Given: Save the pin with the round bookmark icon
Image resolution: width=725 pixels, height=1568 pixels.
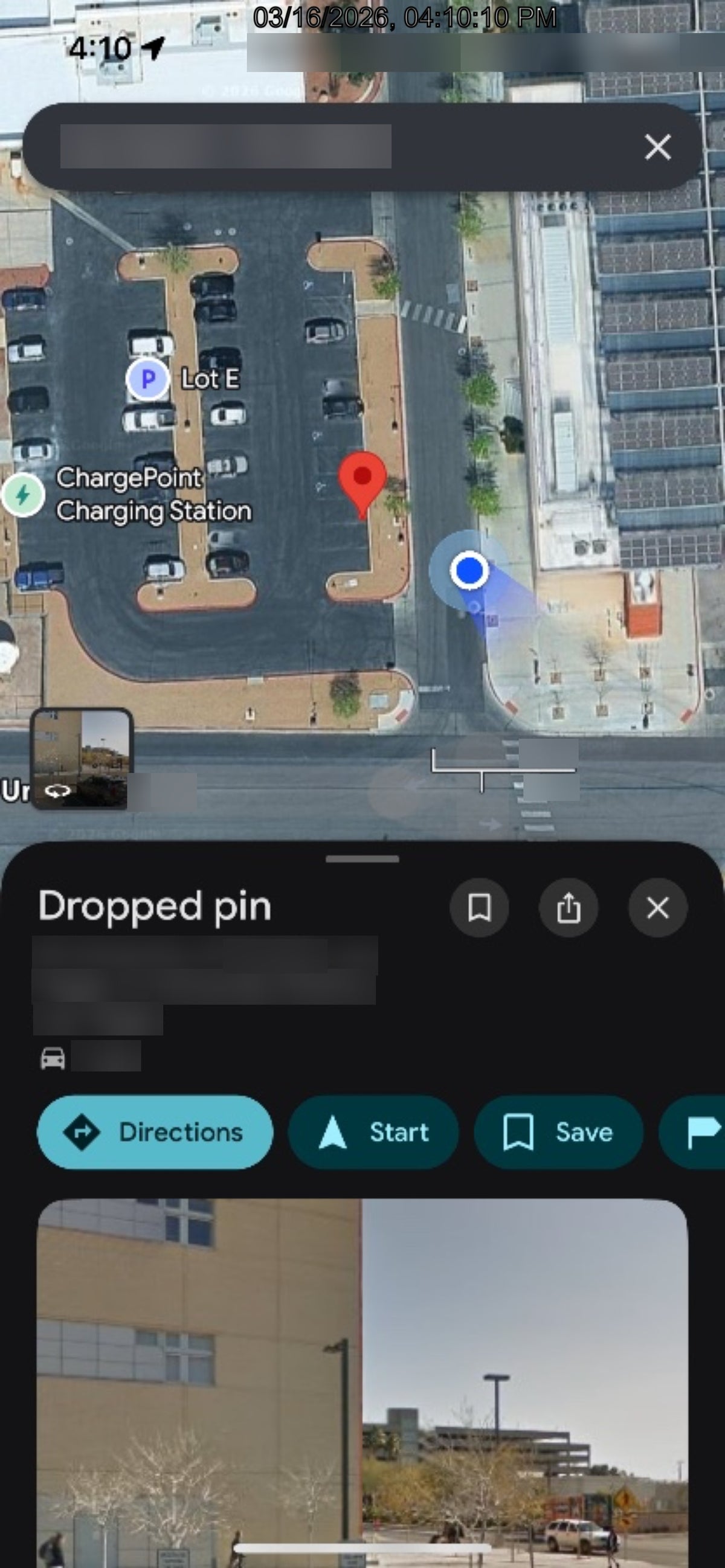Looking at the screenshot, I should pos(479,908).
